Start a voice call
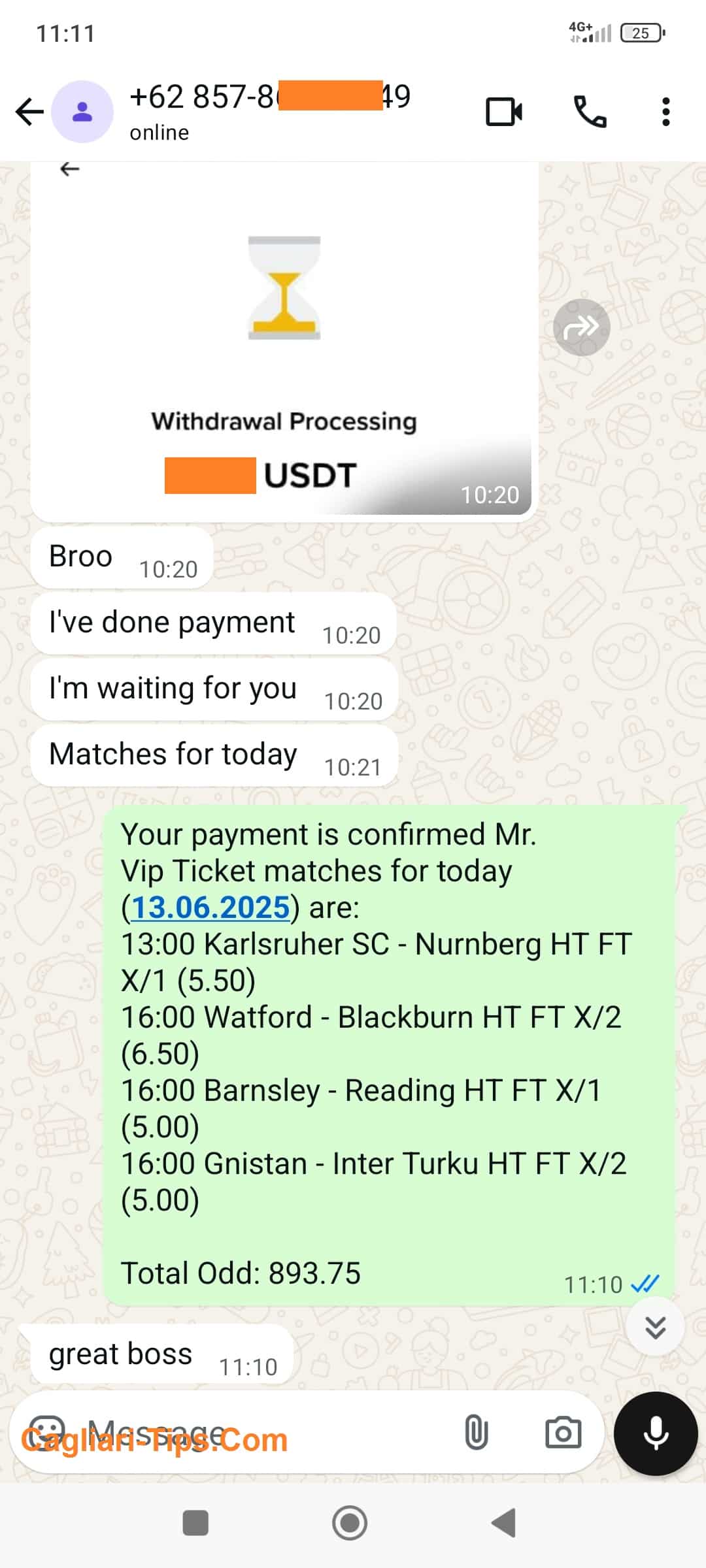The width and height of the screenshot is (706, 1568). point(590,112)
